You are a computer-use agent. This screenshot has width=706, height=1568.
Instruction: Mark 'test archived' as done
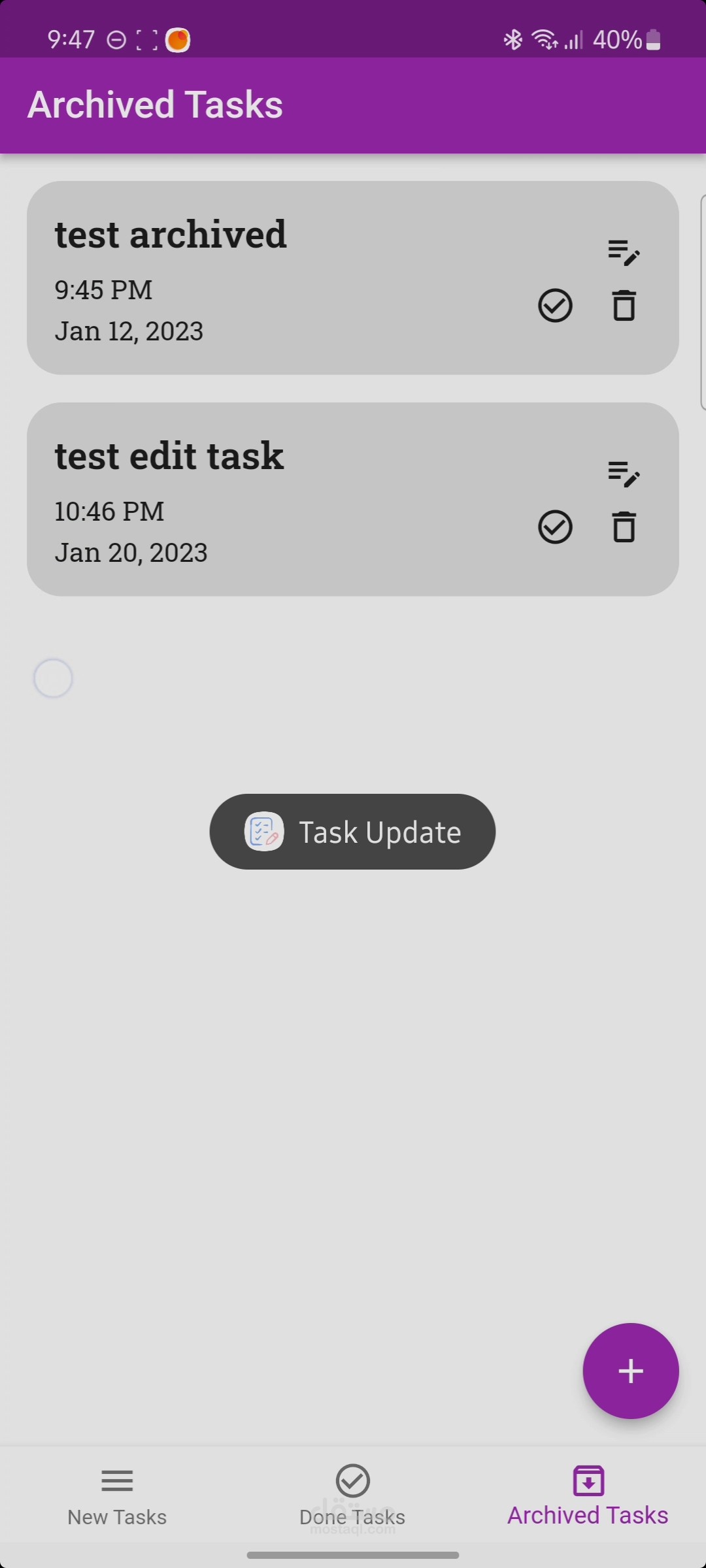[x=555, y=306]
